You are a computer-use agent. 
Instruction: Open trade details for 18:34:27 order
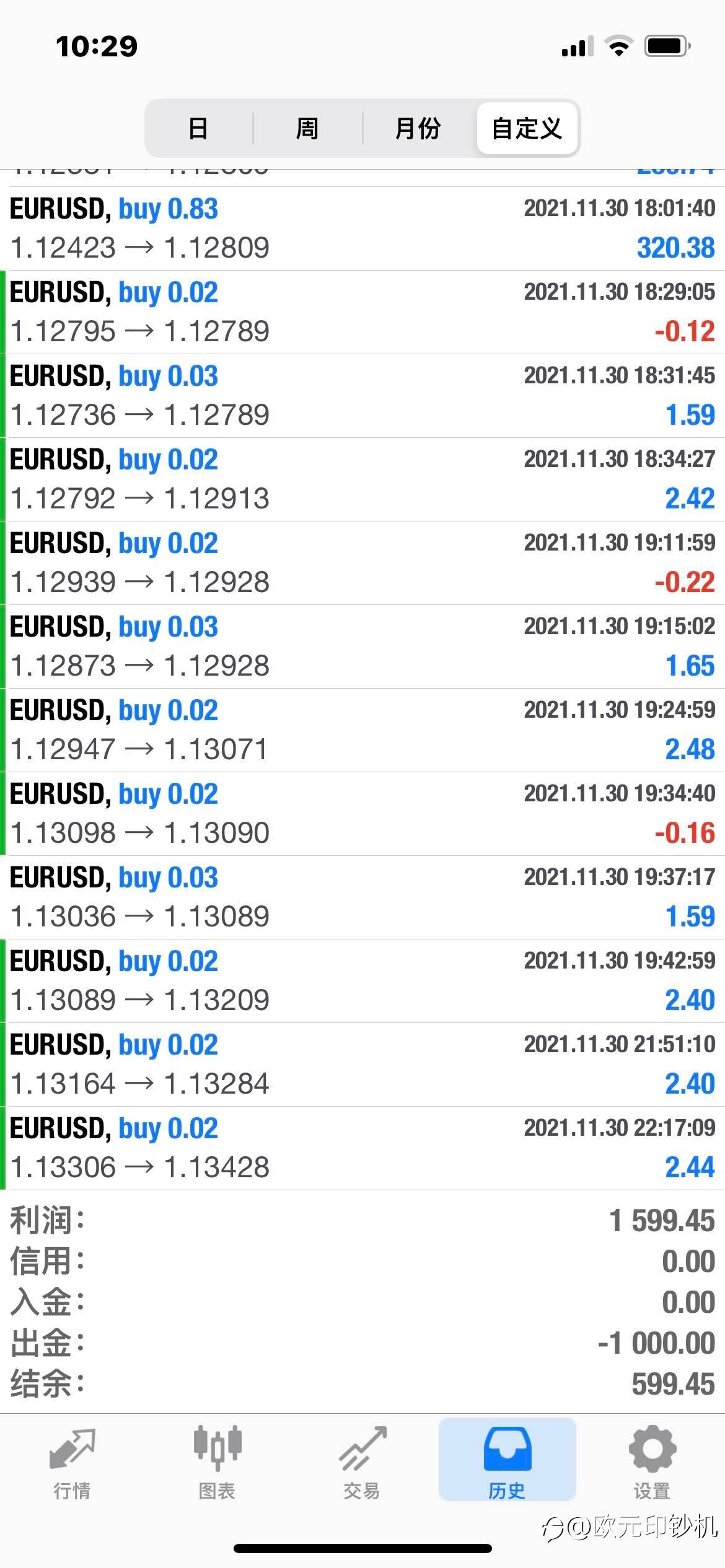362,479
